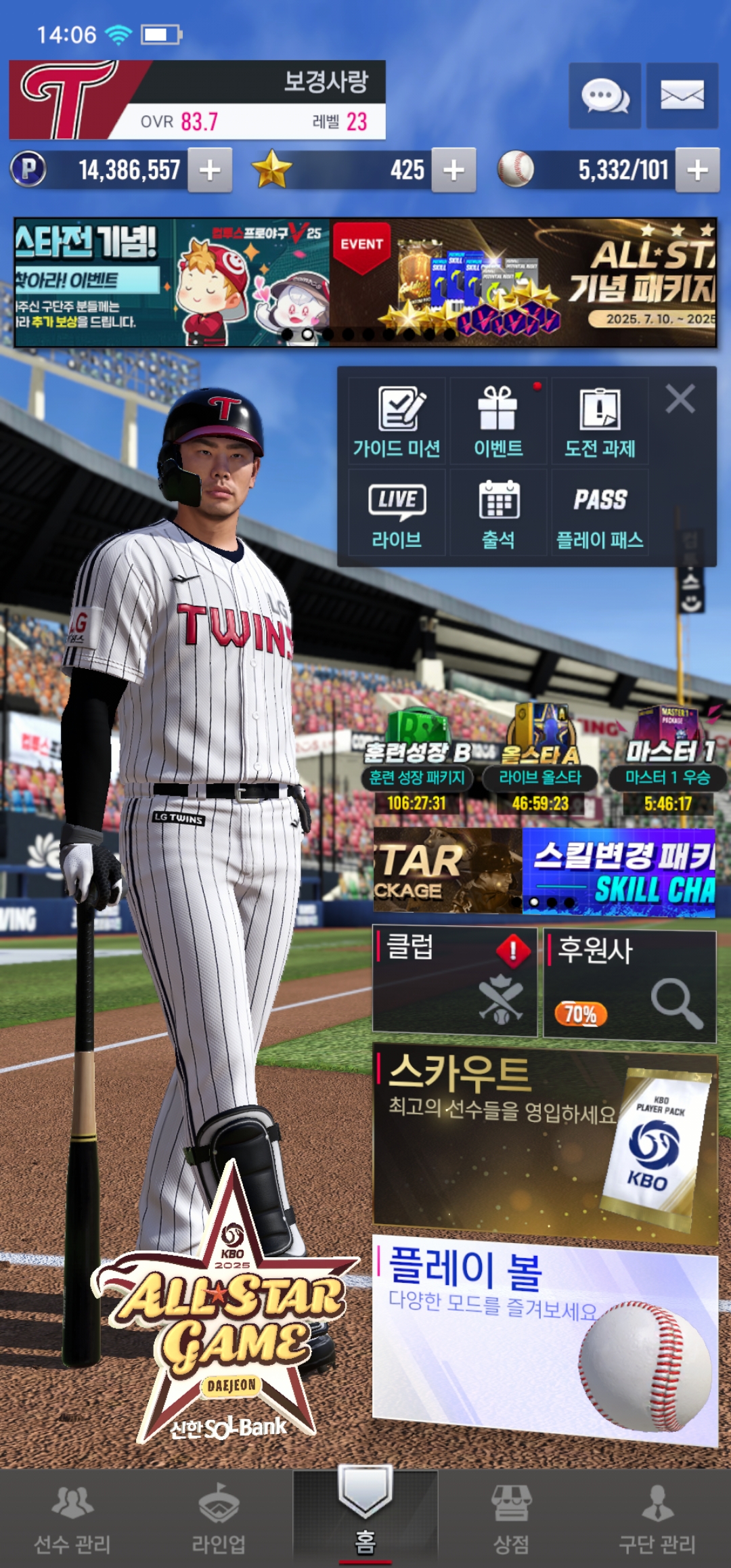Open 후원사 sponsor card

[x=629, y=985]
